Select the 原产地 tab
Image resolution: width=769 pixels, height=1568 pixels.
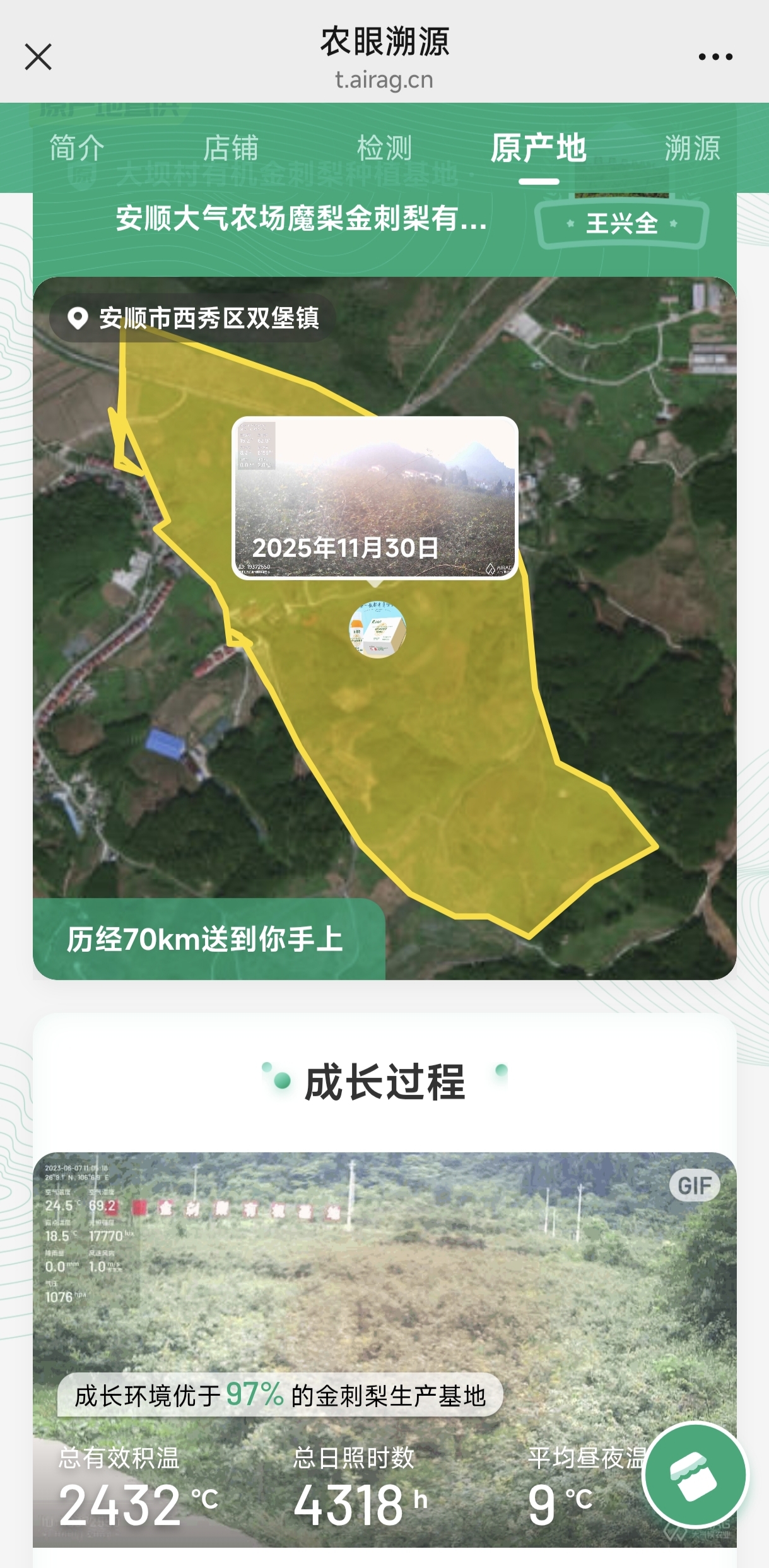(x=539, y=149)
